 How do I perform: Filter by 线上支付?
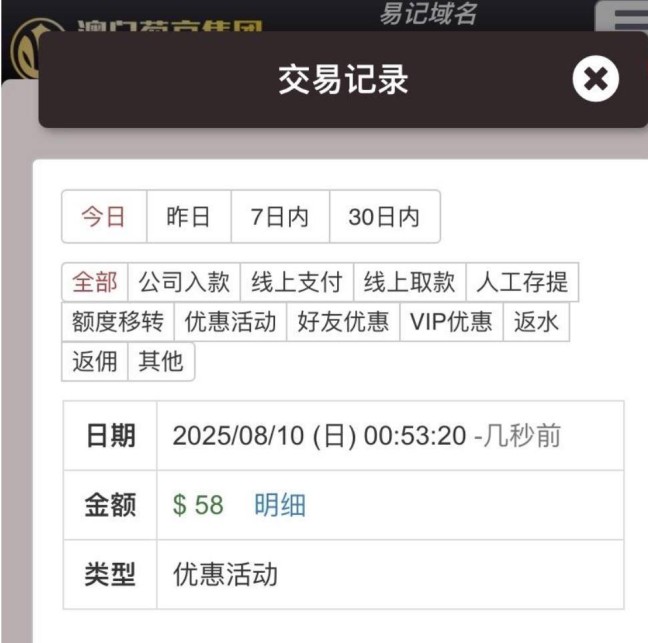pos(297,282)
